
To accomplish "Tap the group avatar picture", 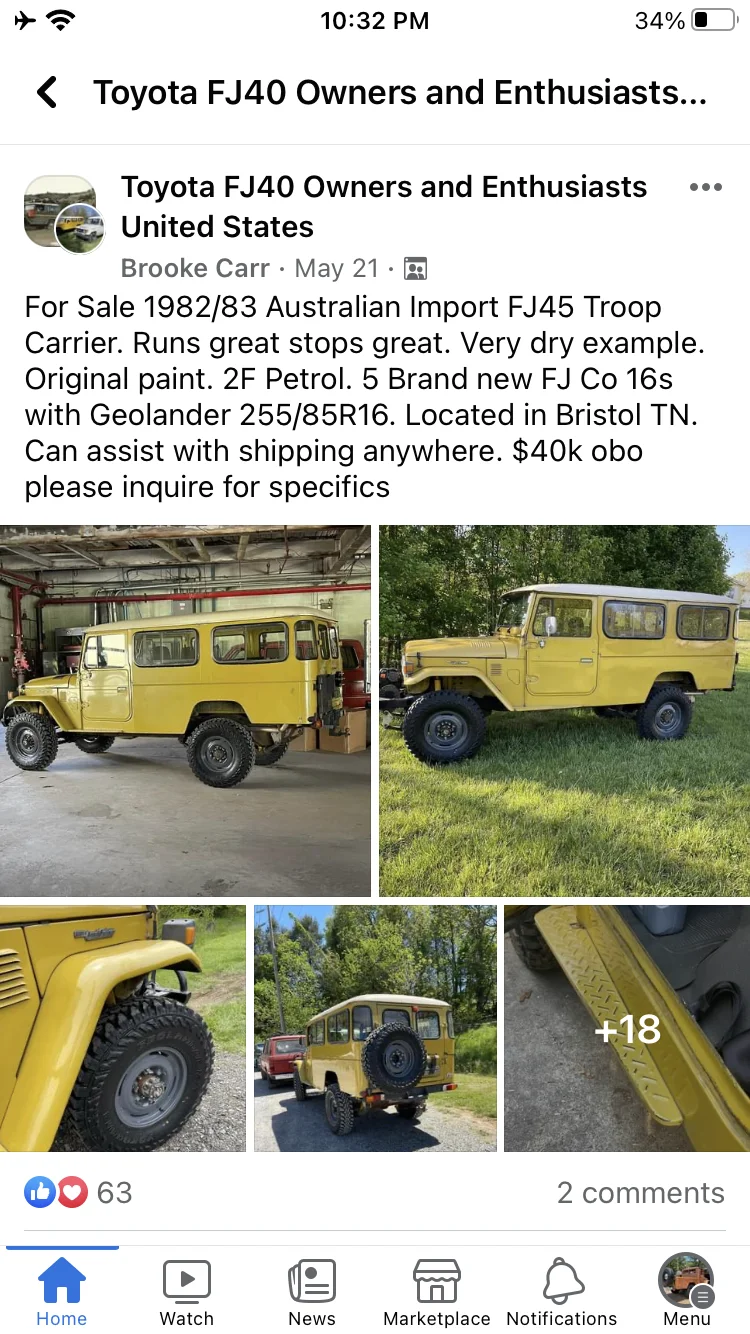I will tap(62, 213).
